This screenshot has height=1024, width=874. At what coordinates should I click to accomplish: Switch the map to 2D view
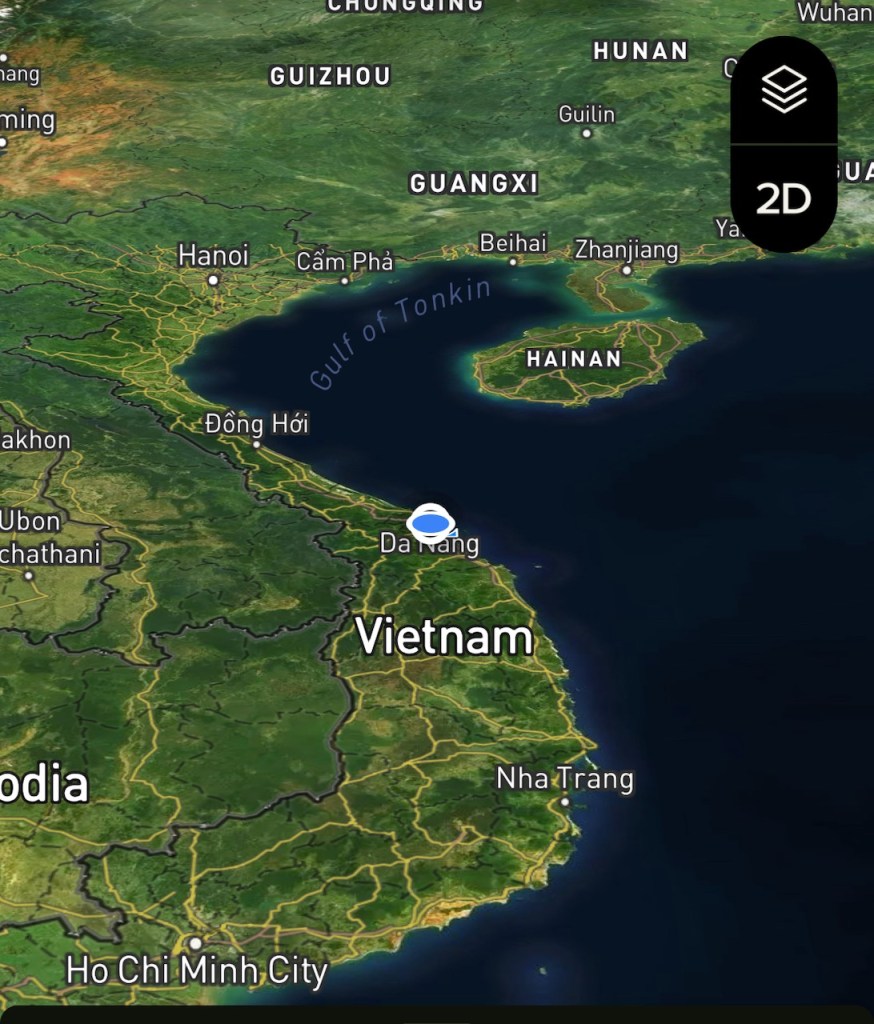point(783,199)
